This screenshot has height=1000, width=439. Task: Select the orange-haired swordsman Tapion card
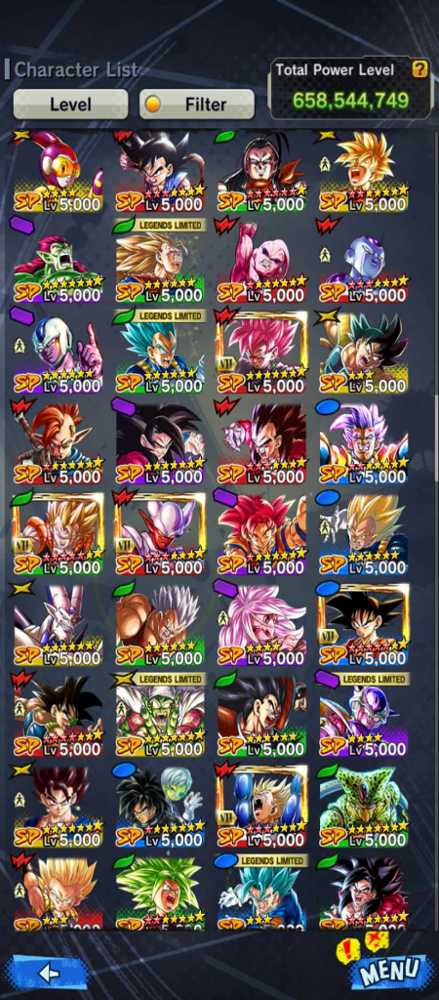(x=58, y=441)
